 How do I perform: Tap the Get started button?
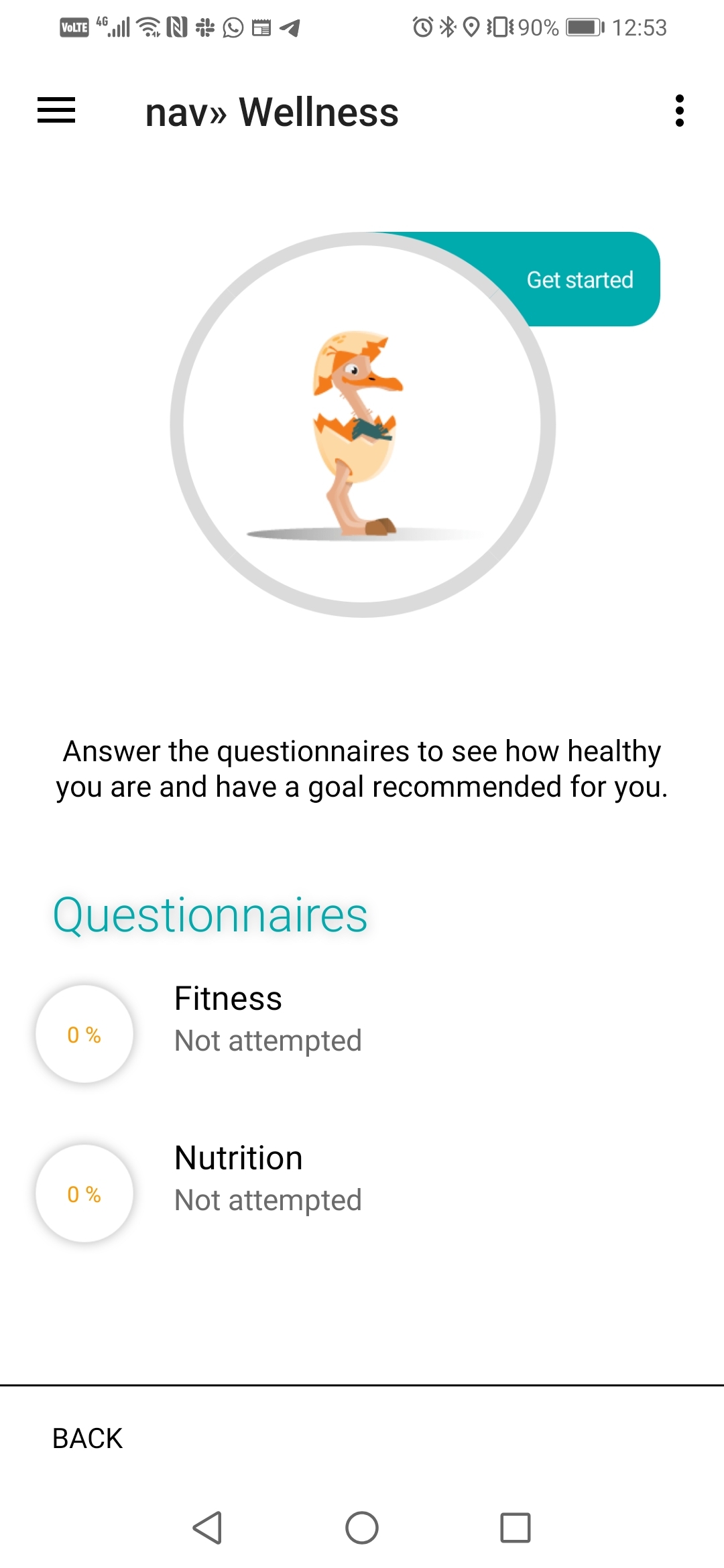click(x=580, y=279)
